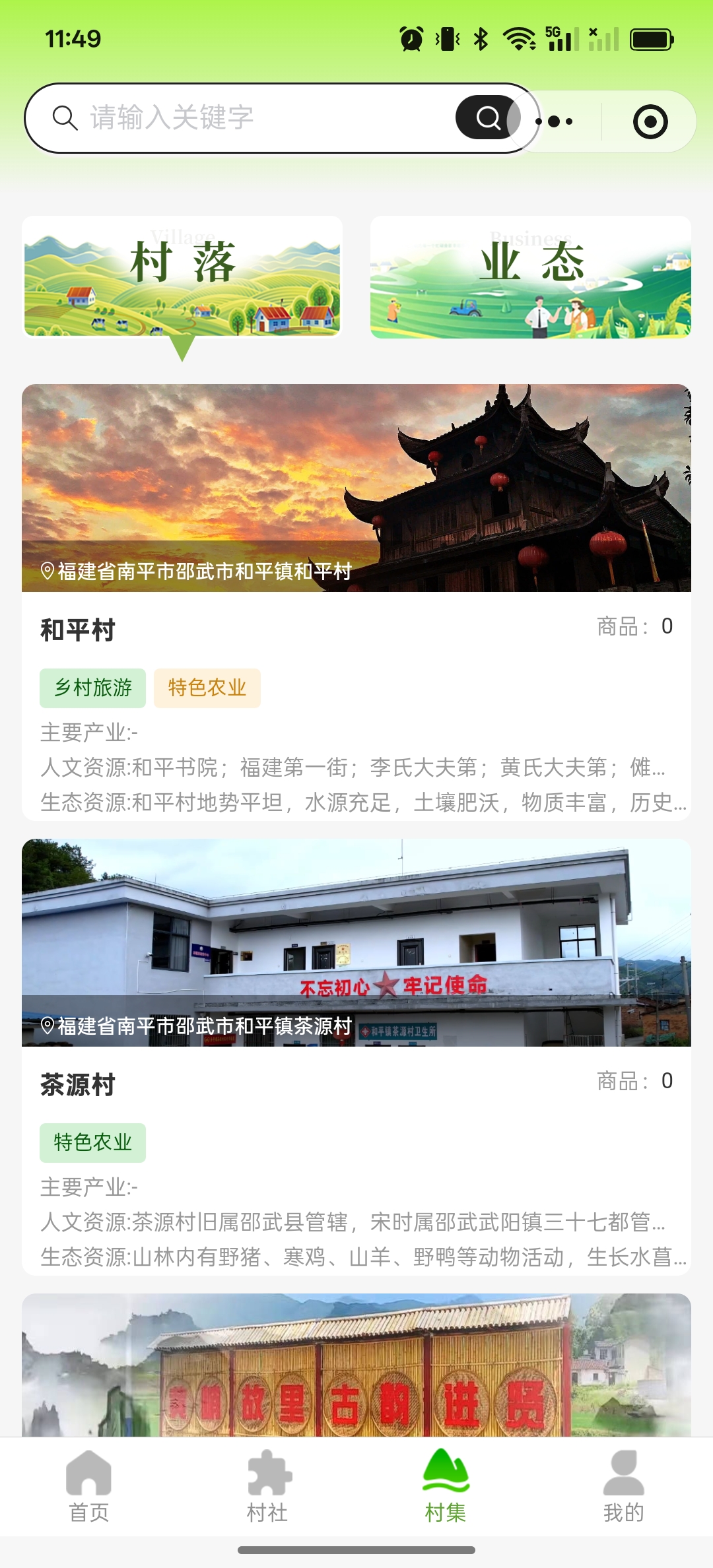The height and width of the screenshot is (1568, 713).
Task: Close the mini program via target icon
Action: 650,121
